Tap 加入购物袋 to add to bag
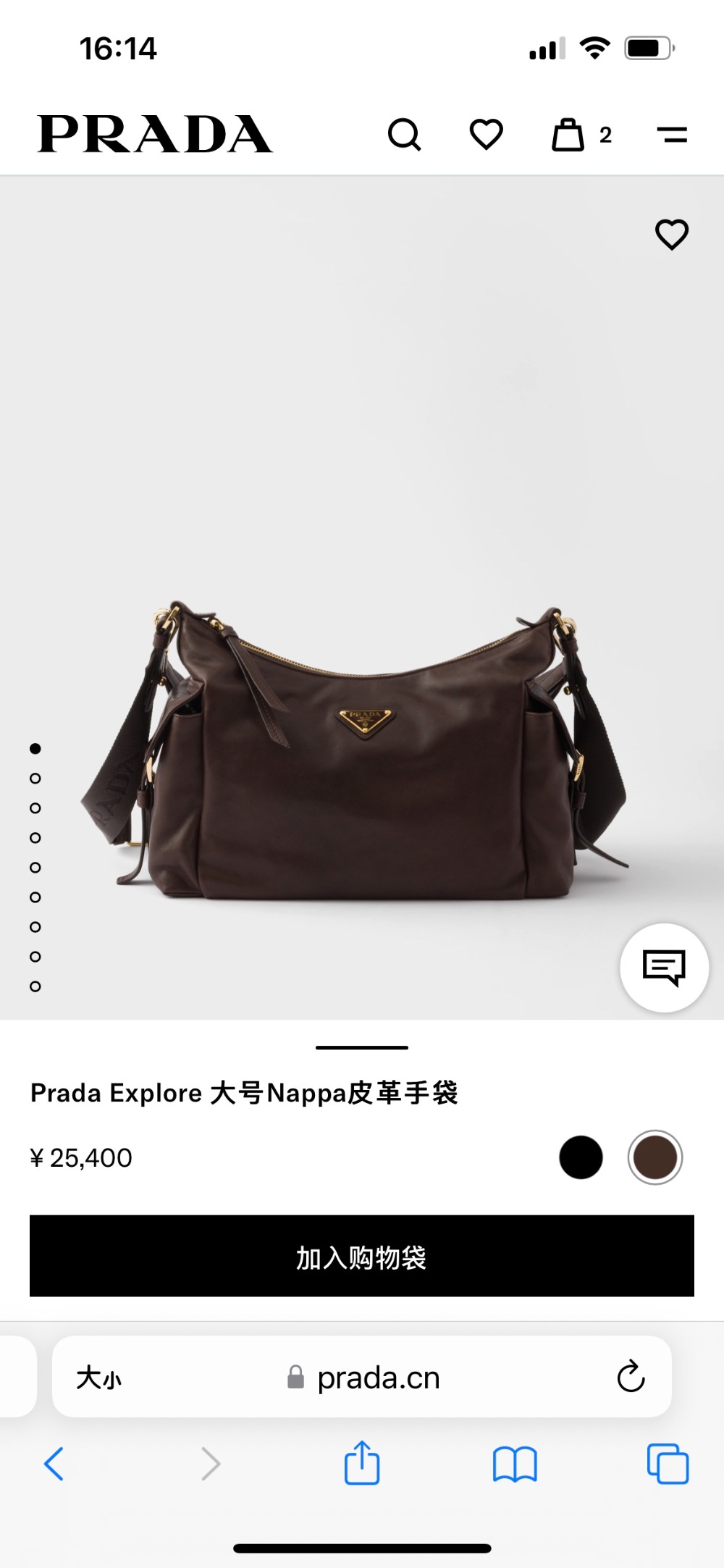Screen dimensions: 724x1568 click(x=362, y=1256)
